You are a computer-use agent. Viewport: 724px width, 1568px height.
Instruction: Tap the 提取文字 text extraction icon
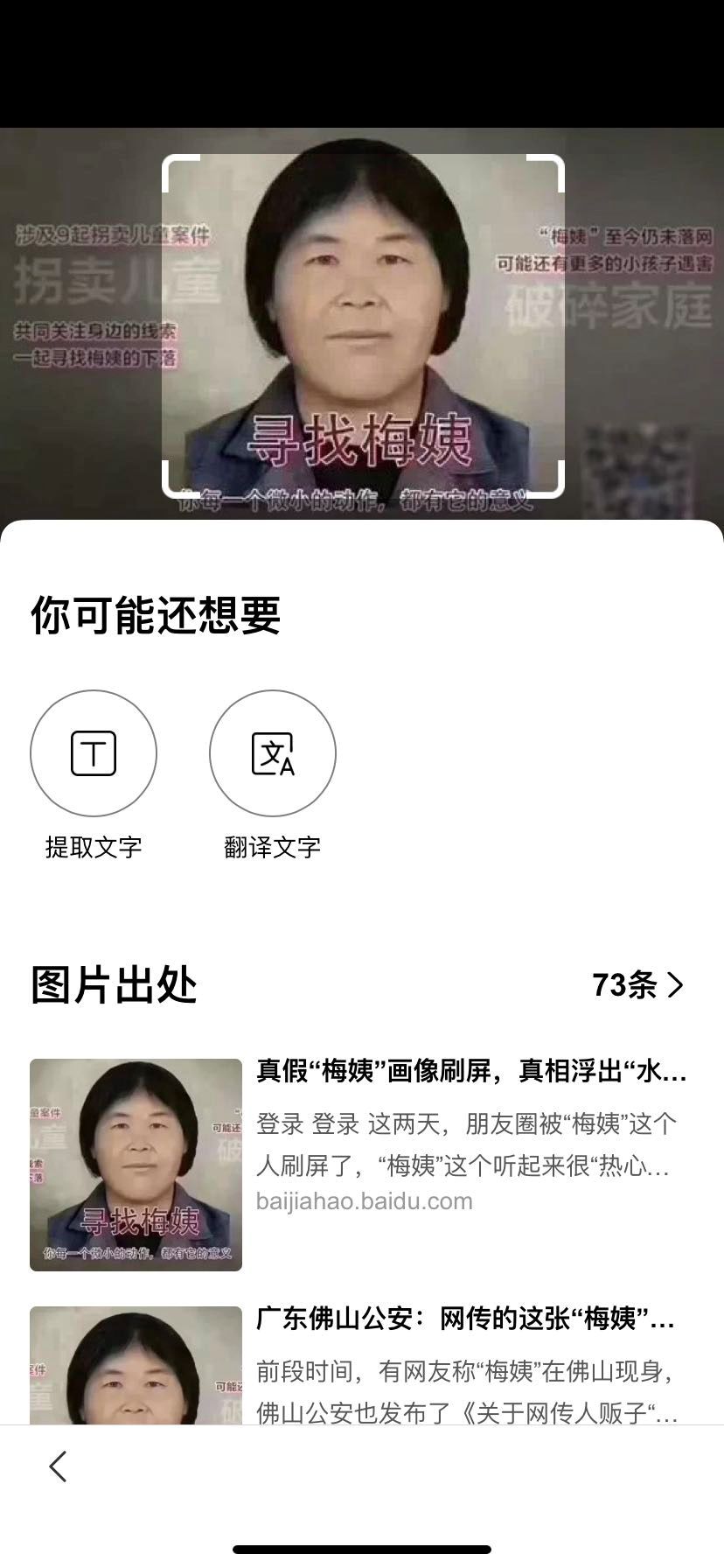pyautogui.click(x=94, y=753)
